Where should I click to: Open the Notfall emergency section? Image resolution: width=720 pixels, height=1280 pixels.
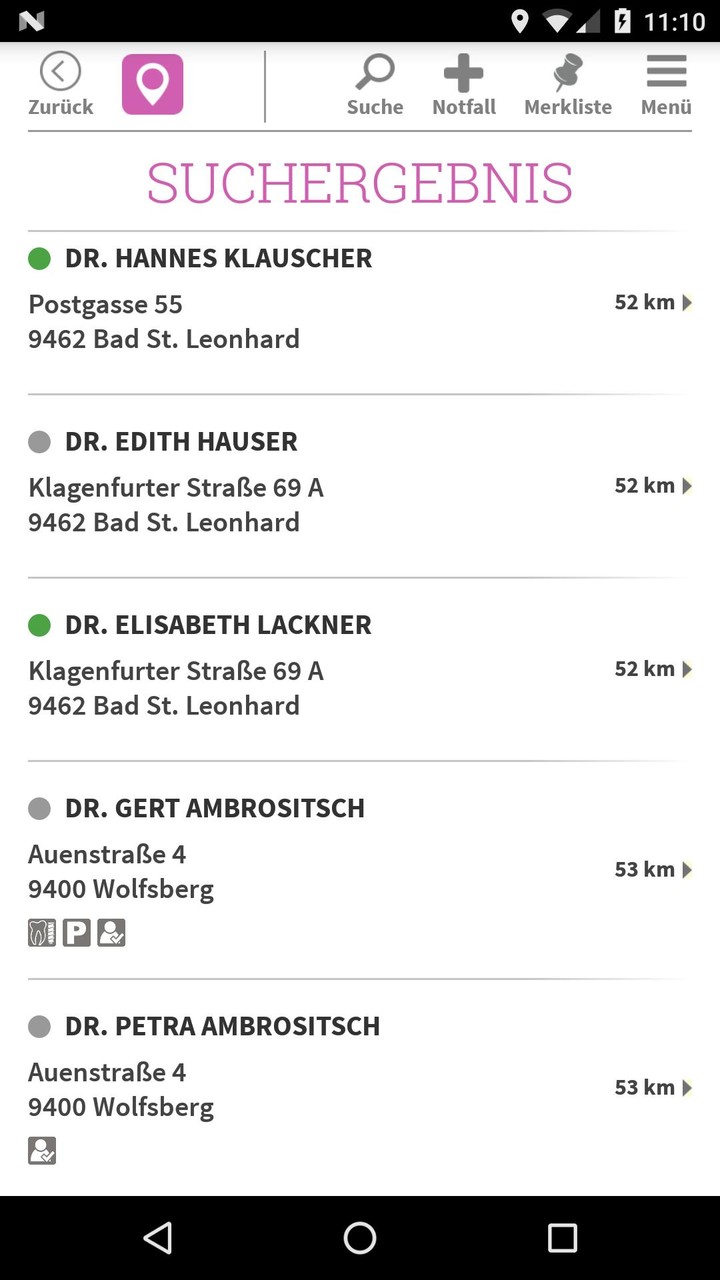(464, 86)
